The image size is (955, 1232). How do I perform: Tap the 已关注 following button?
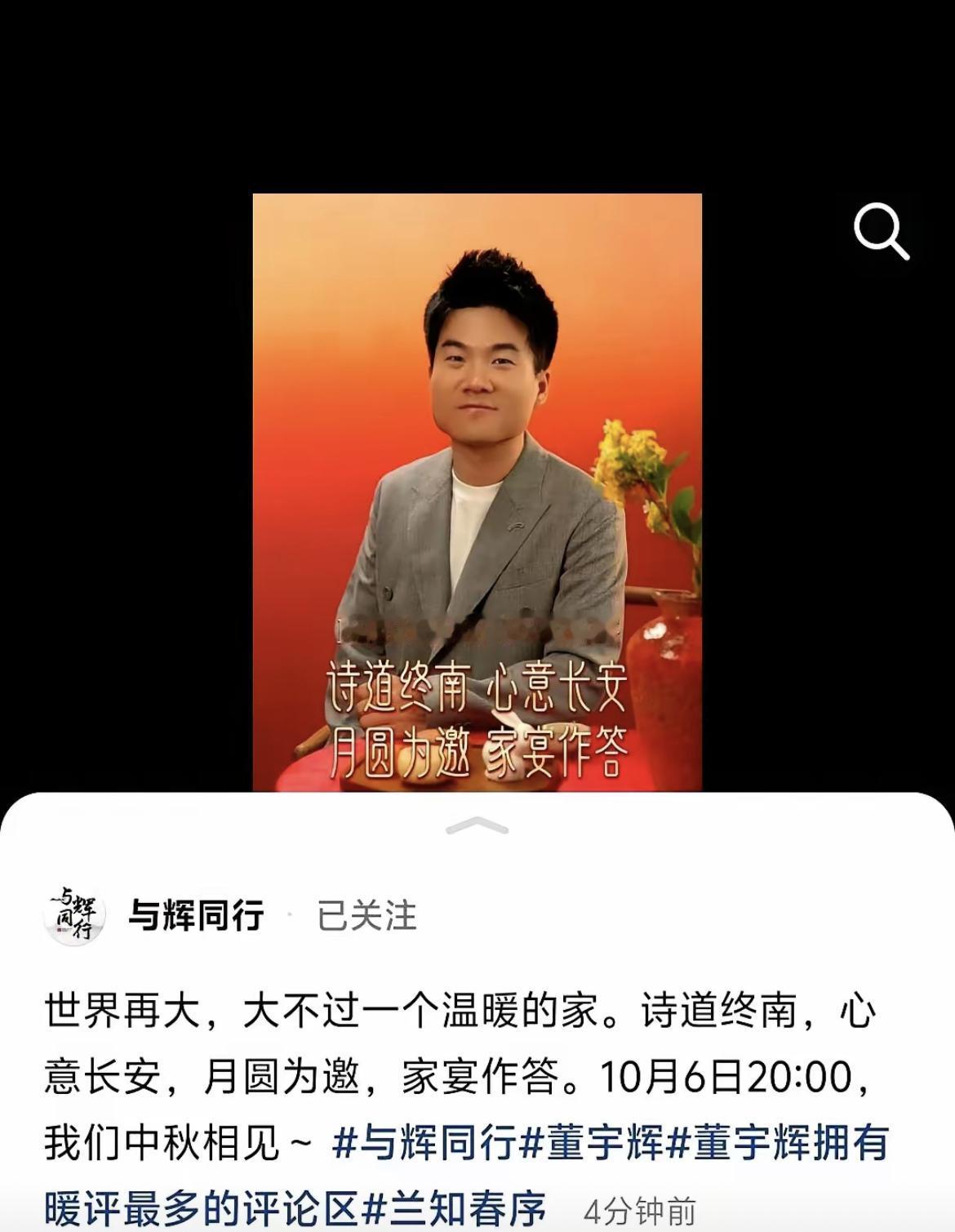pyautogui.click(x=366, y=916)
